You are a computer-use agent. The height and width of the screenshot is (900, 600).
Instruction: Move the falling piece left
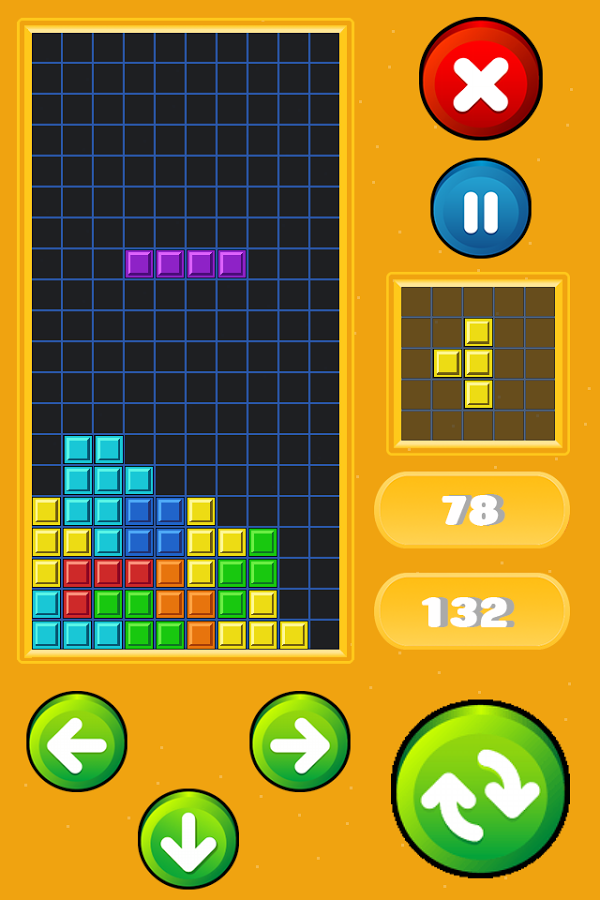click(77, 741)
